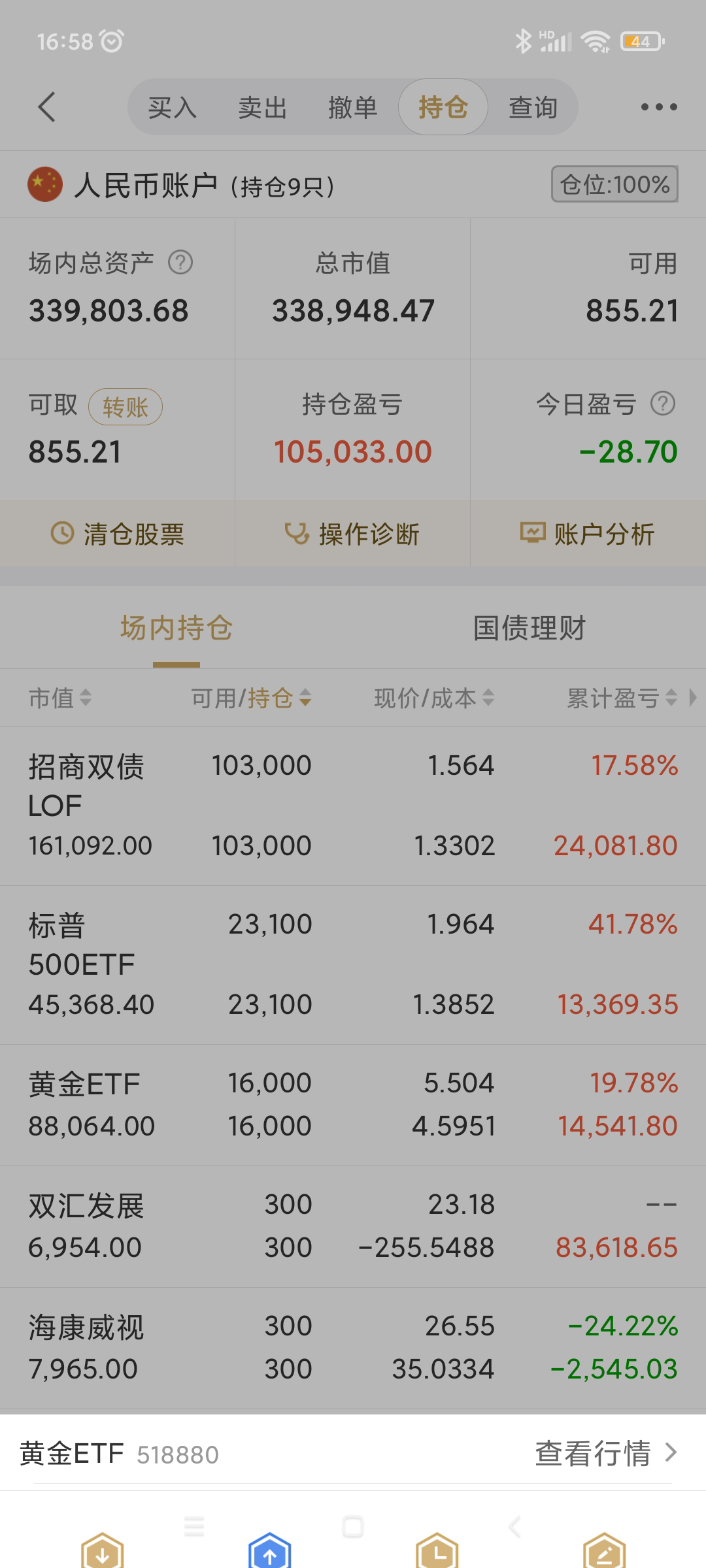Sort holdings by 现价/成本

(x=433, y=698)
